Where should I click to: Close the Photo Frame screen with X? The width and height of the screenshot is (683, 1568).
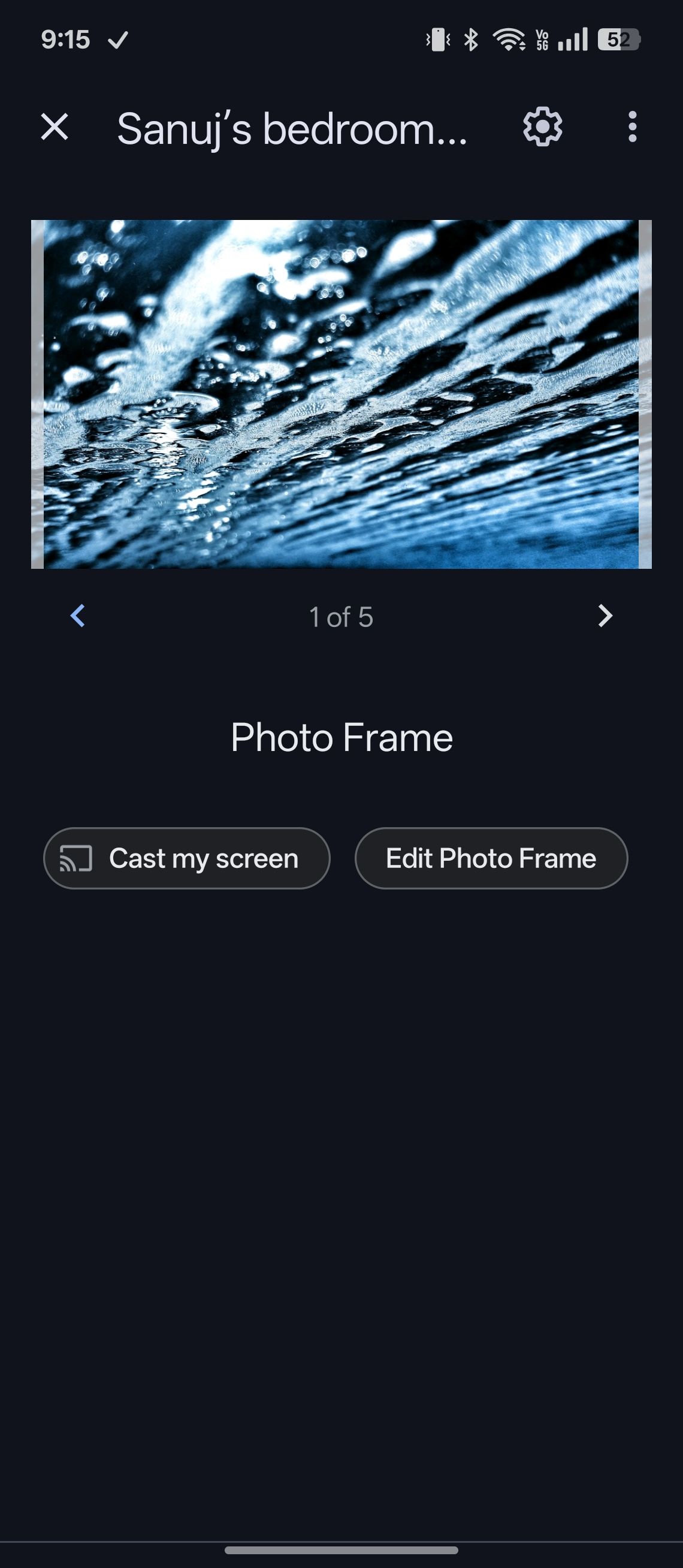click(x=54, y=128)
